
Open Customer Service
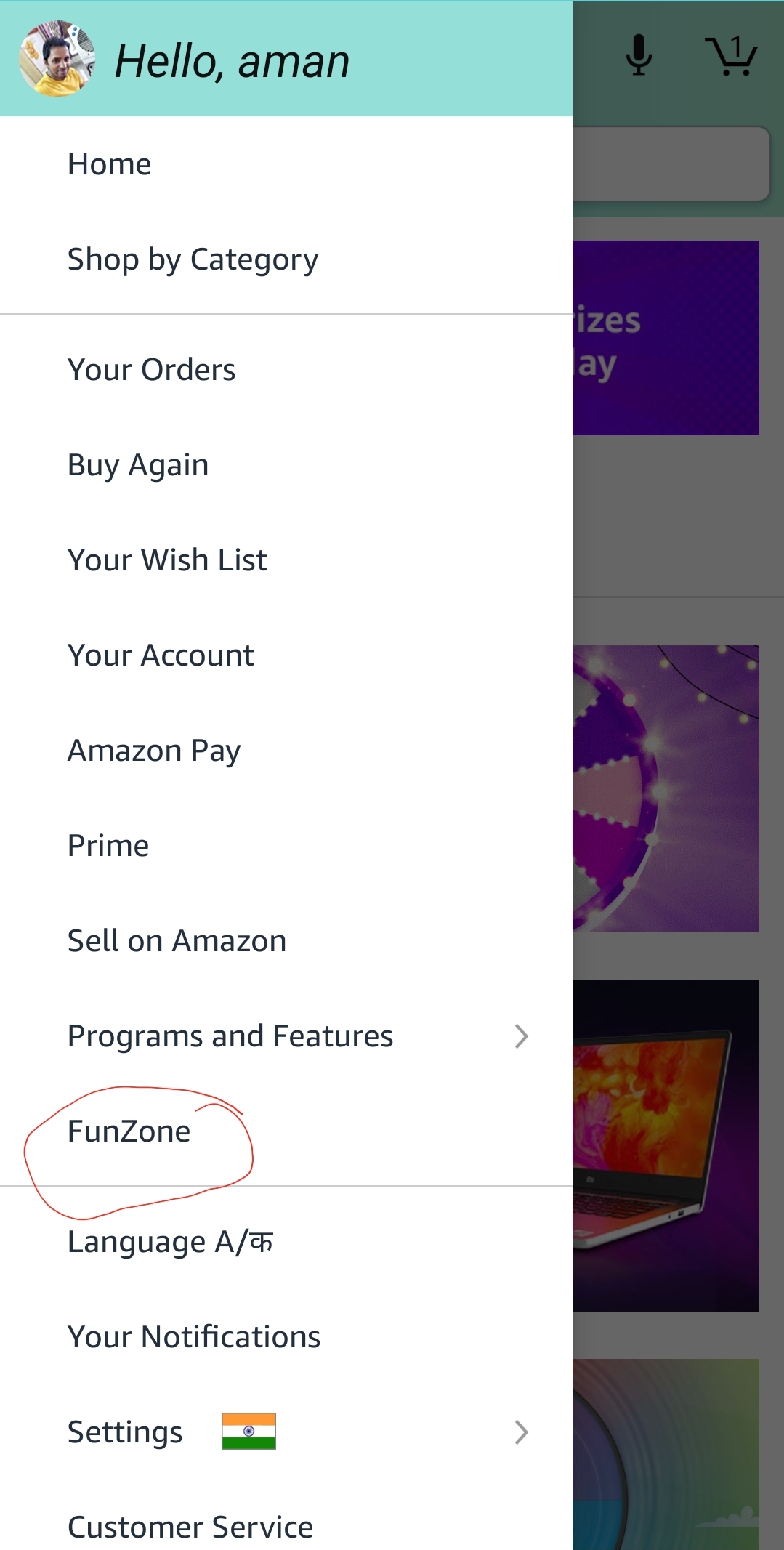[190, 1527]
